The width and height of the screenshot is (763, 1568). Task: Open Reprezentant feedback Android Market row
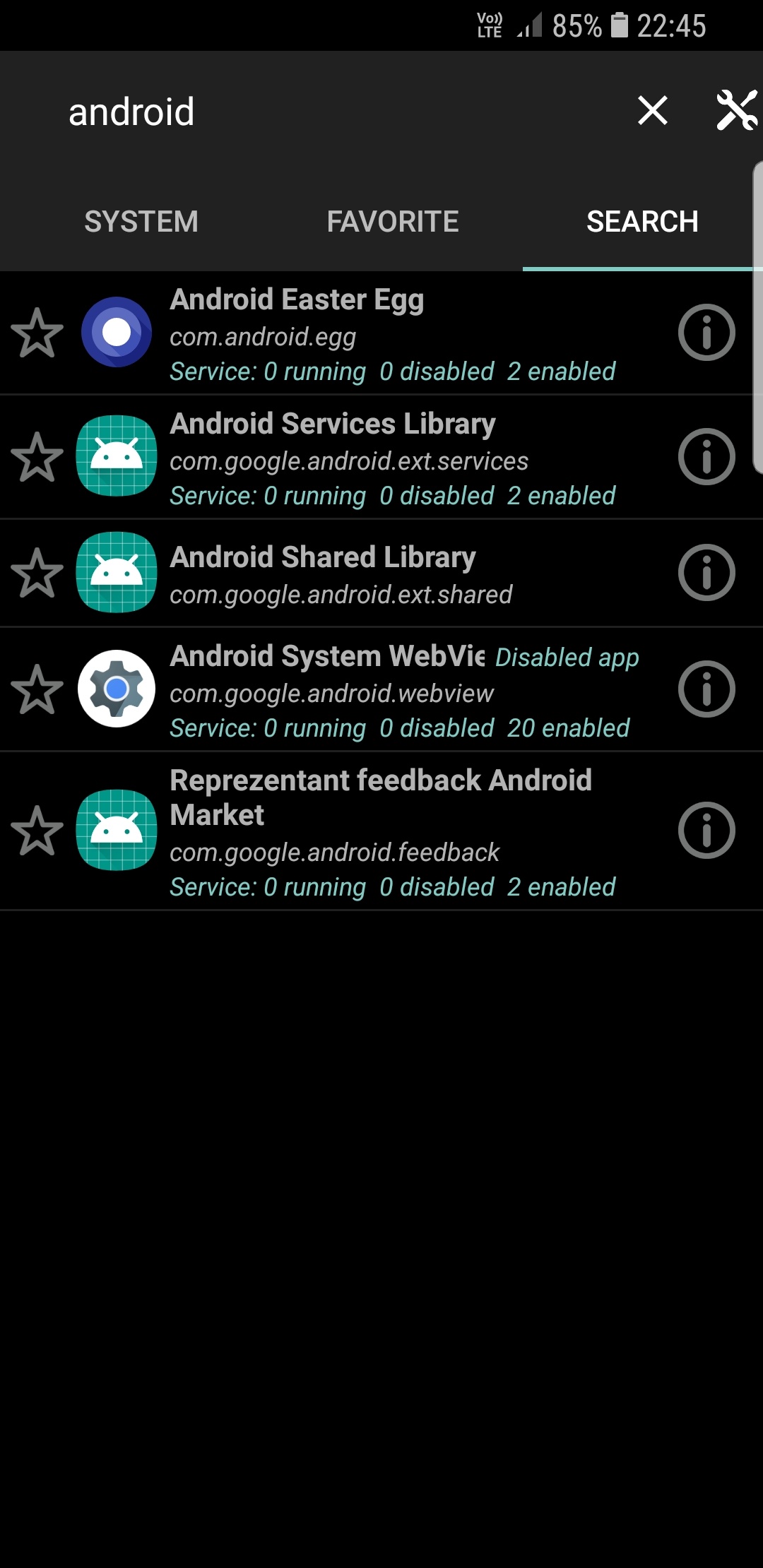tap(396, 831)
